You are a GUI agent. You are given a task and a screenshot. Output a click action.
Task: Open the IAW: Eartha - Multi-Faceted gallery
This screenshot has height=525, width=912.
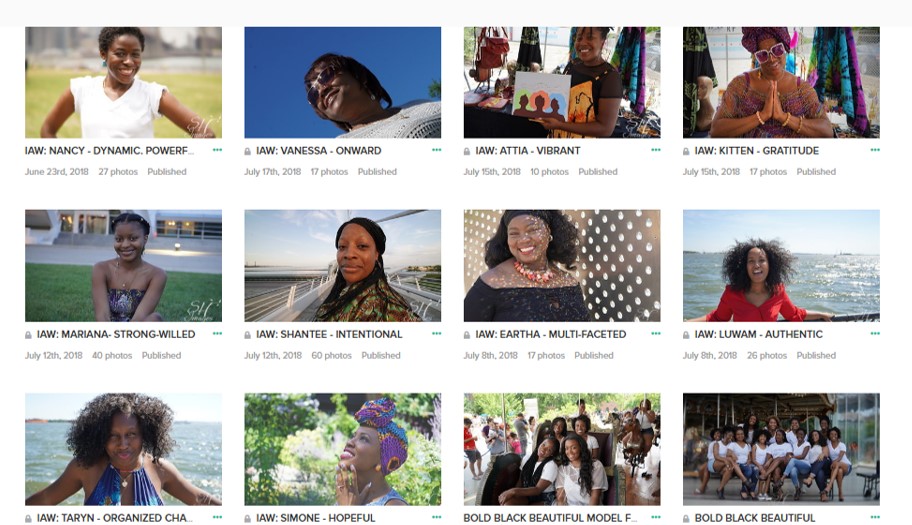561,265
